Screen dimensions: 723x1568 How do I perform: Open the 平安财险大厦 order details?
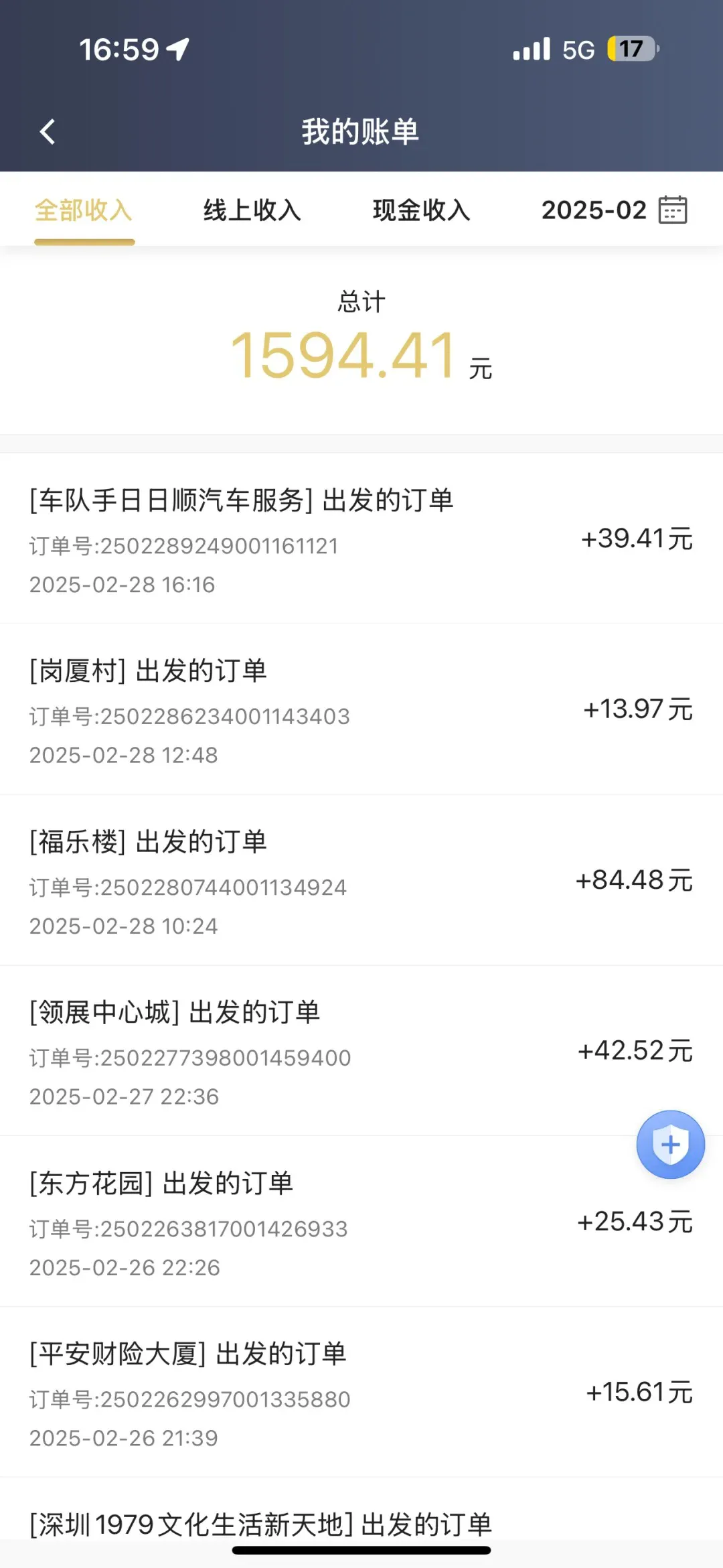pyautogui.click(x=187, y=1353)
